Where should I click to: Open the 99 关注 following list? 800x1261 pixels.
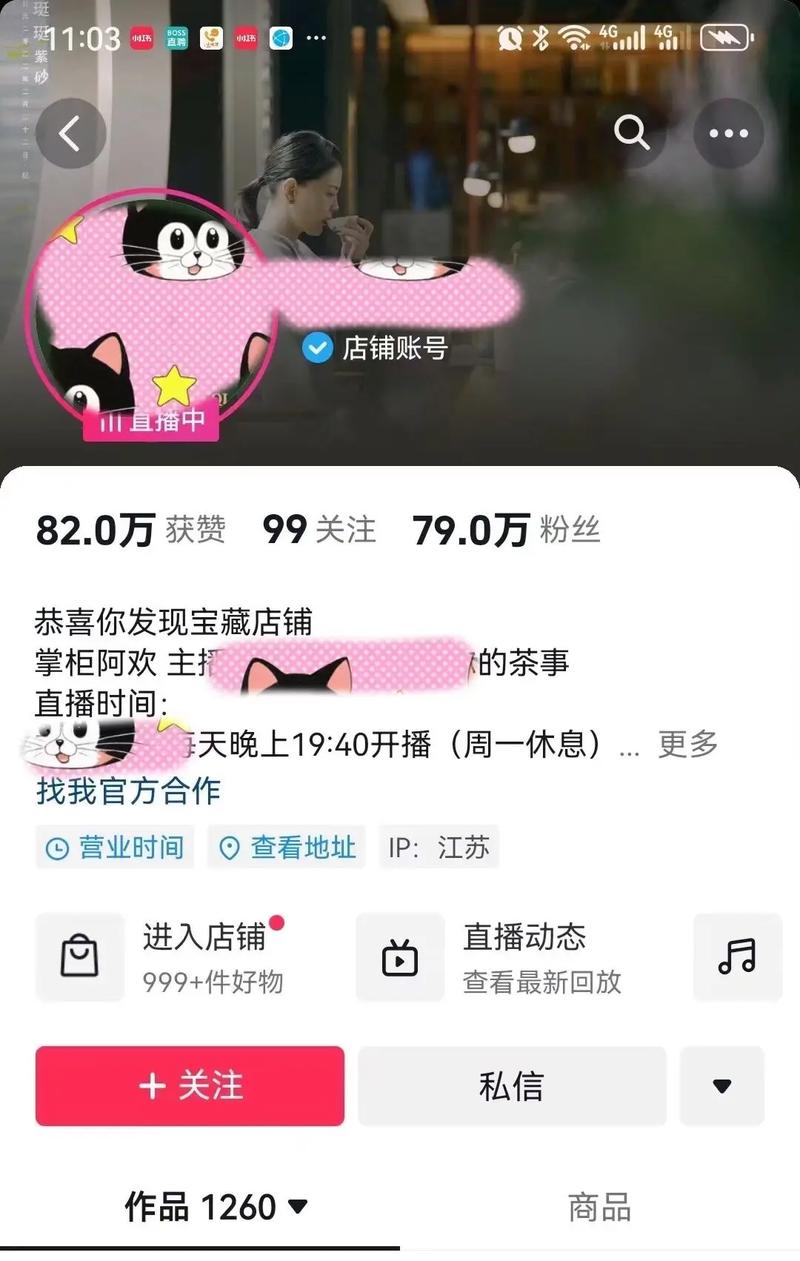pyautogui.click(x=319, y=530)
